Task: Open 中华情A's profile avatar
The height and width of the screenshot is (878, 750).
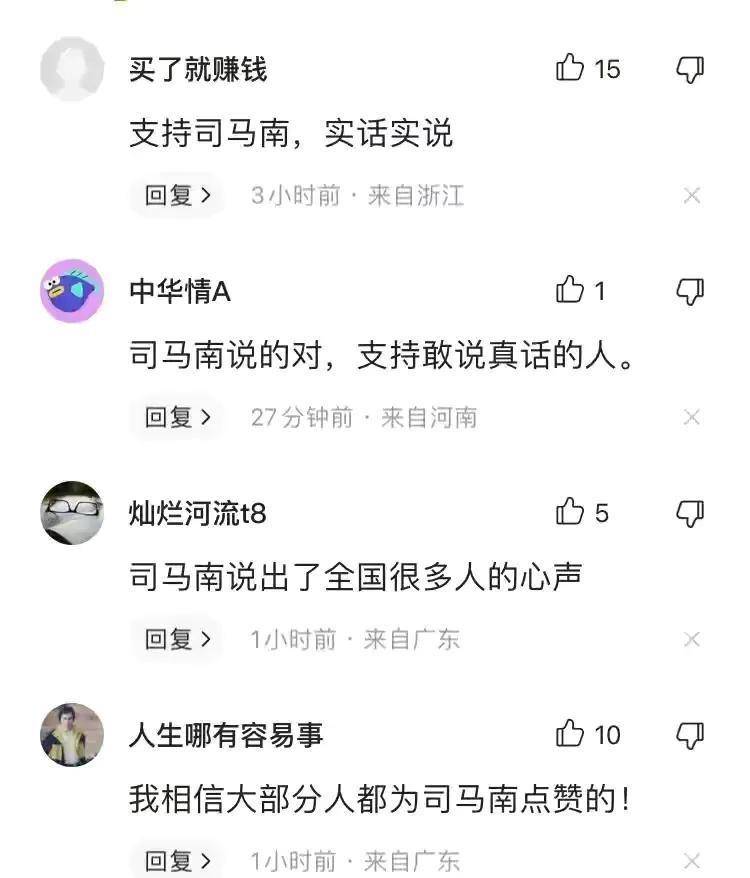Action: [72, 291]
